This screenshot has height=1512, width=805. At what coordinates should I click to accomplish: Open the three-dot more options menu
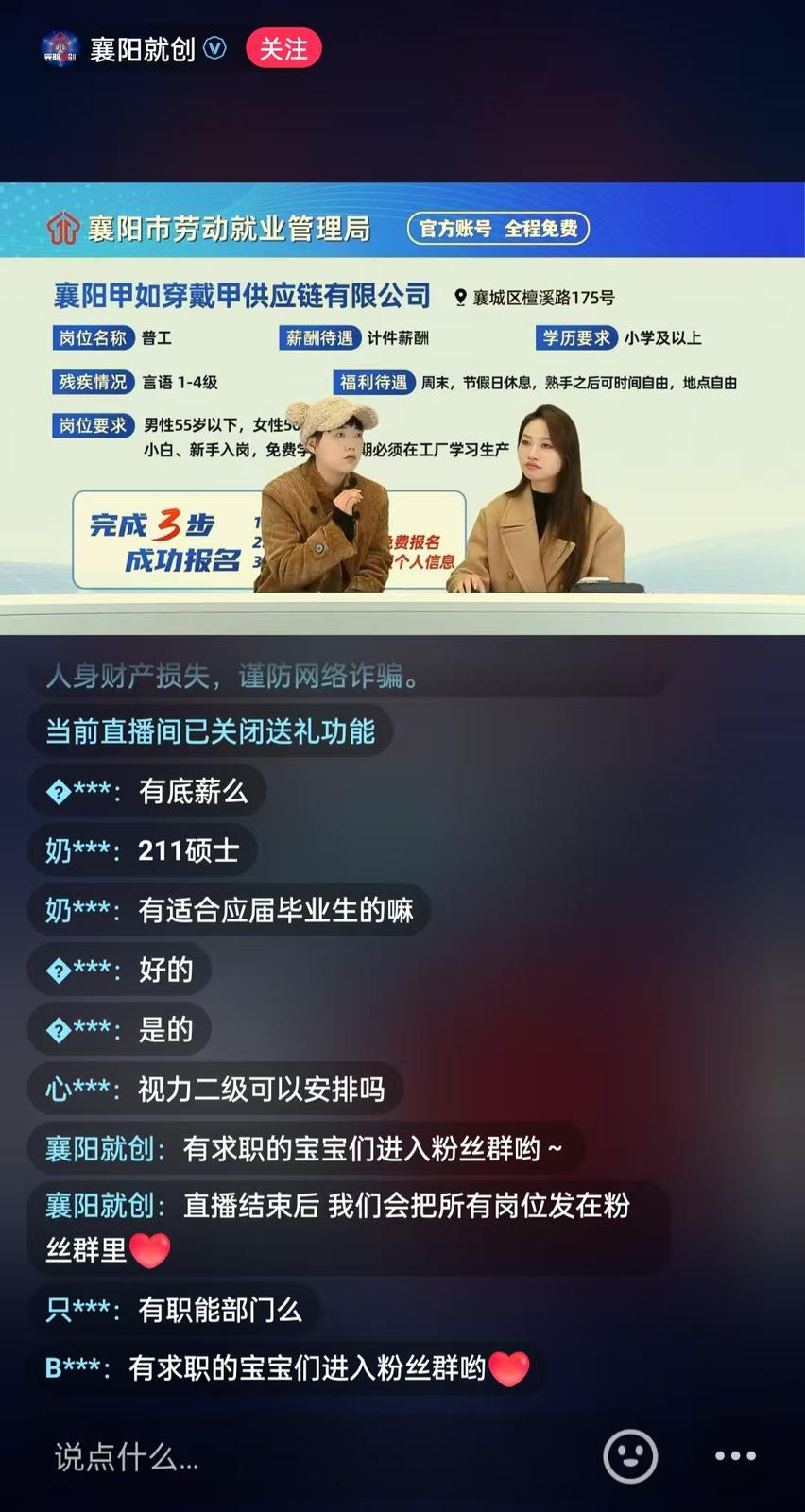click(x=734, y=1456)
